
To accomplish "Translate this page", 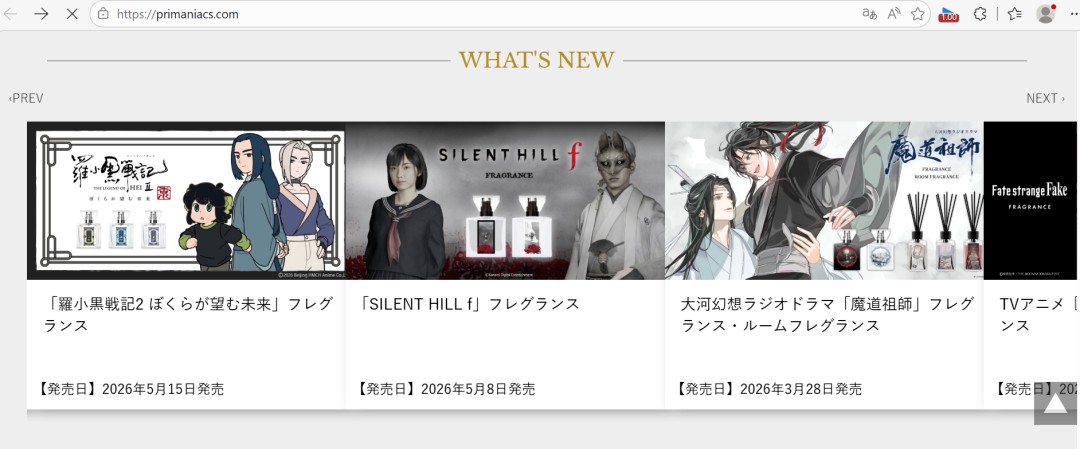I will (869, 14).
